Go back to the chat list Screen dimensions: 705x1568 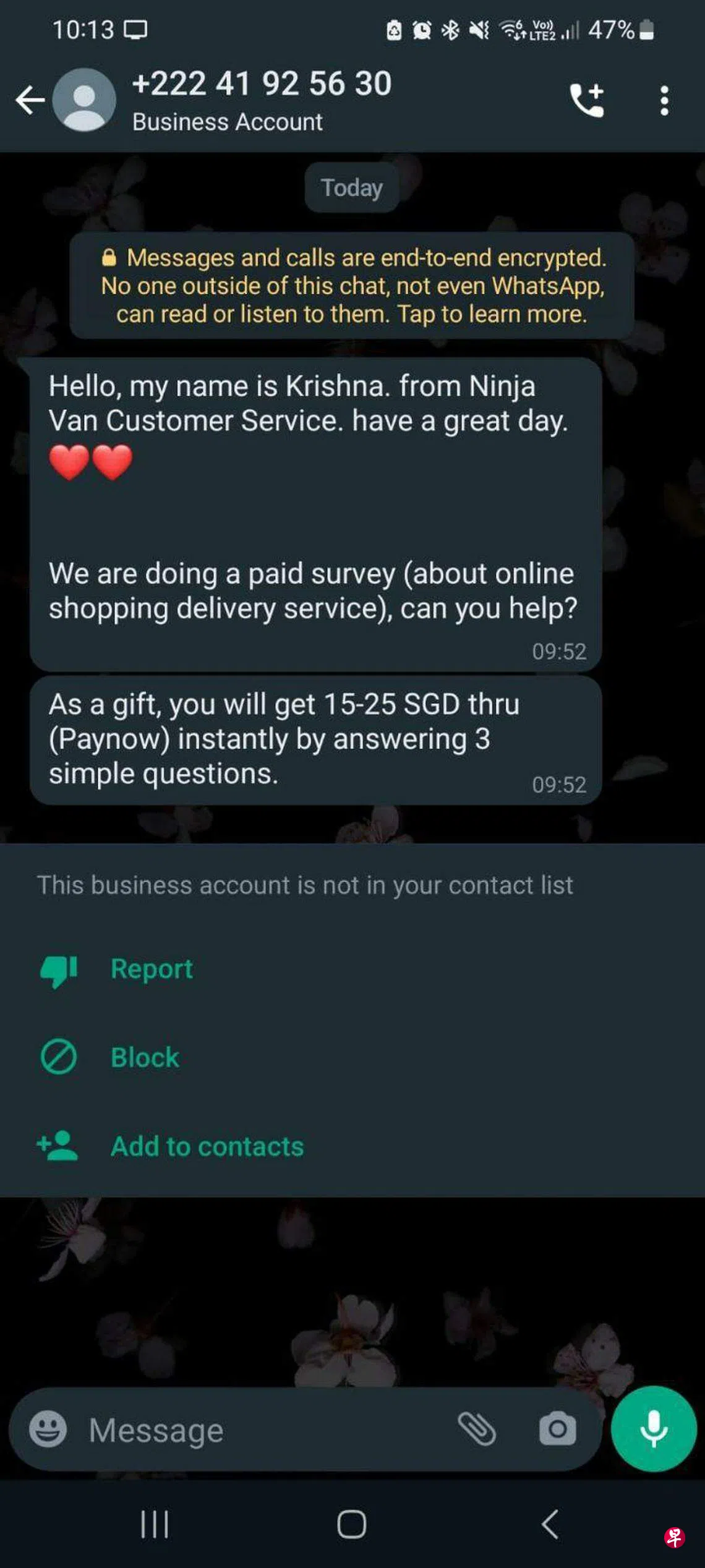(30, 100)
